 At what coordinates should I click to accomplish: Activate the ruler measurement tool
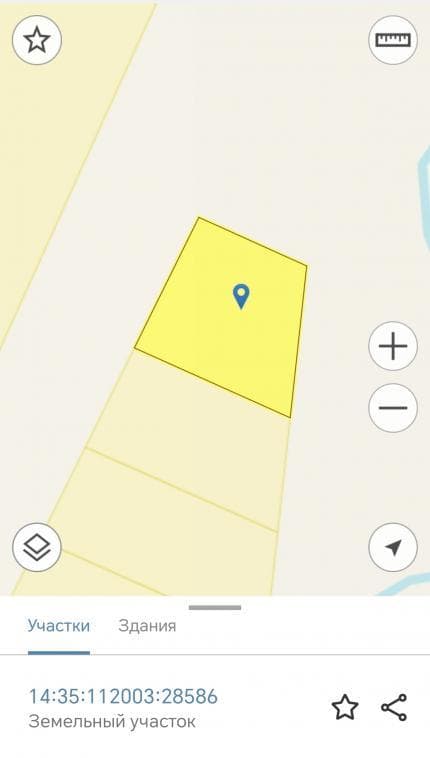(x=393, y=40)
